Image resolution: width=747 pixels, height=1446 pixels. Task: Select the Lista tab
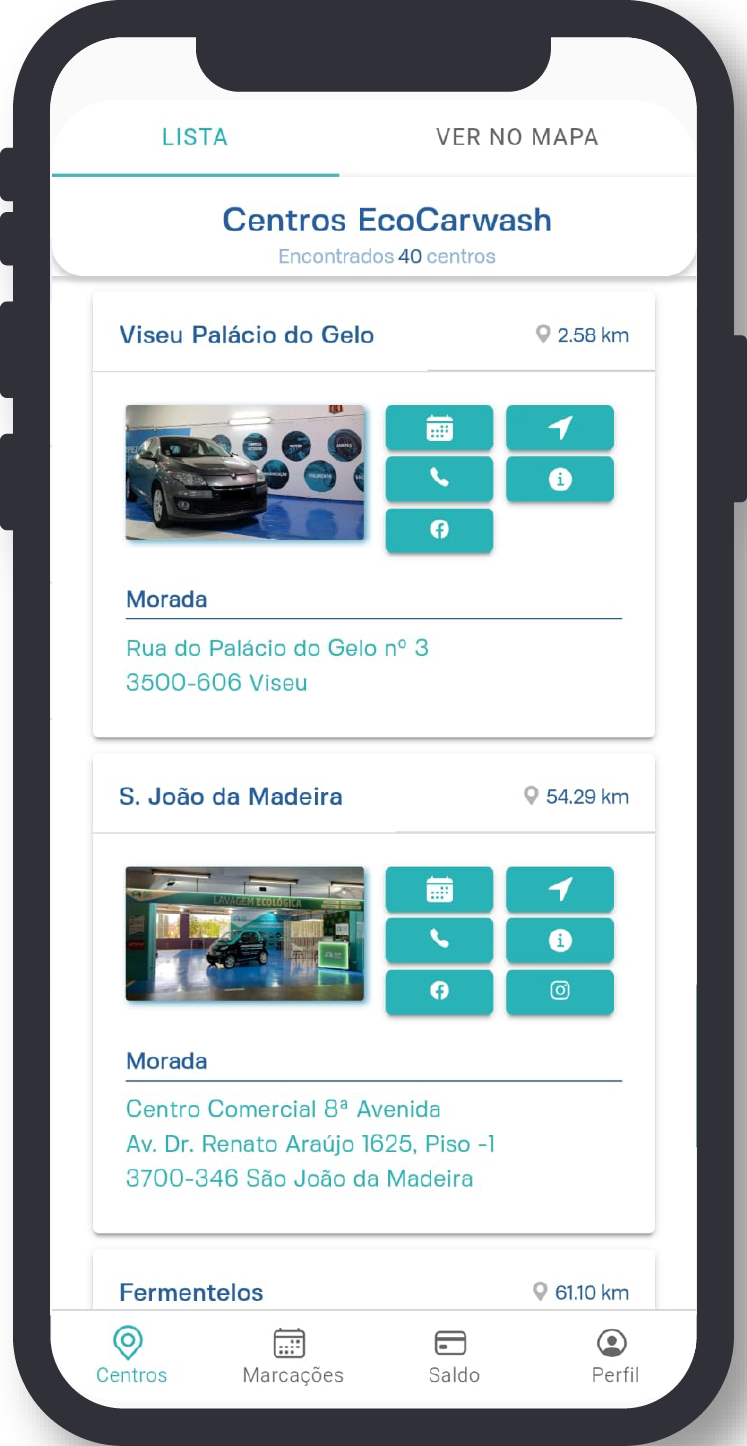pyautogui.click(x=195, y=138)
